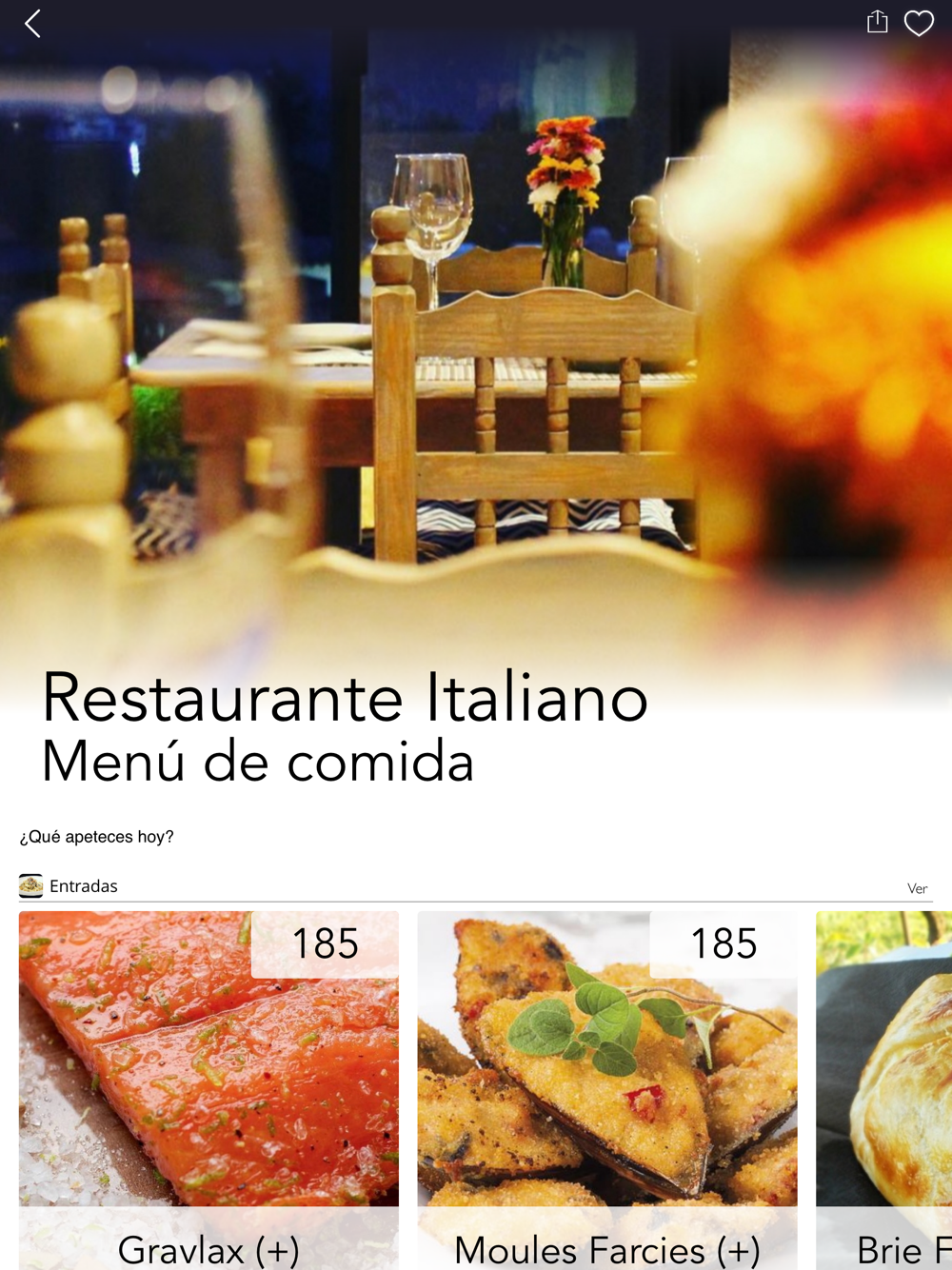Open the Moules Farcies (+) dish card
952x1270 pixels.
point(607,1090)
